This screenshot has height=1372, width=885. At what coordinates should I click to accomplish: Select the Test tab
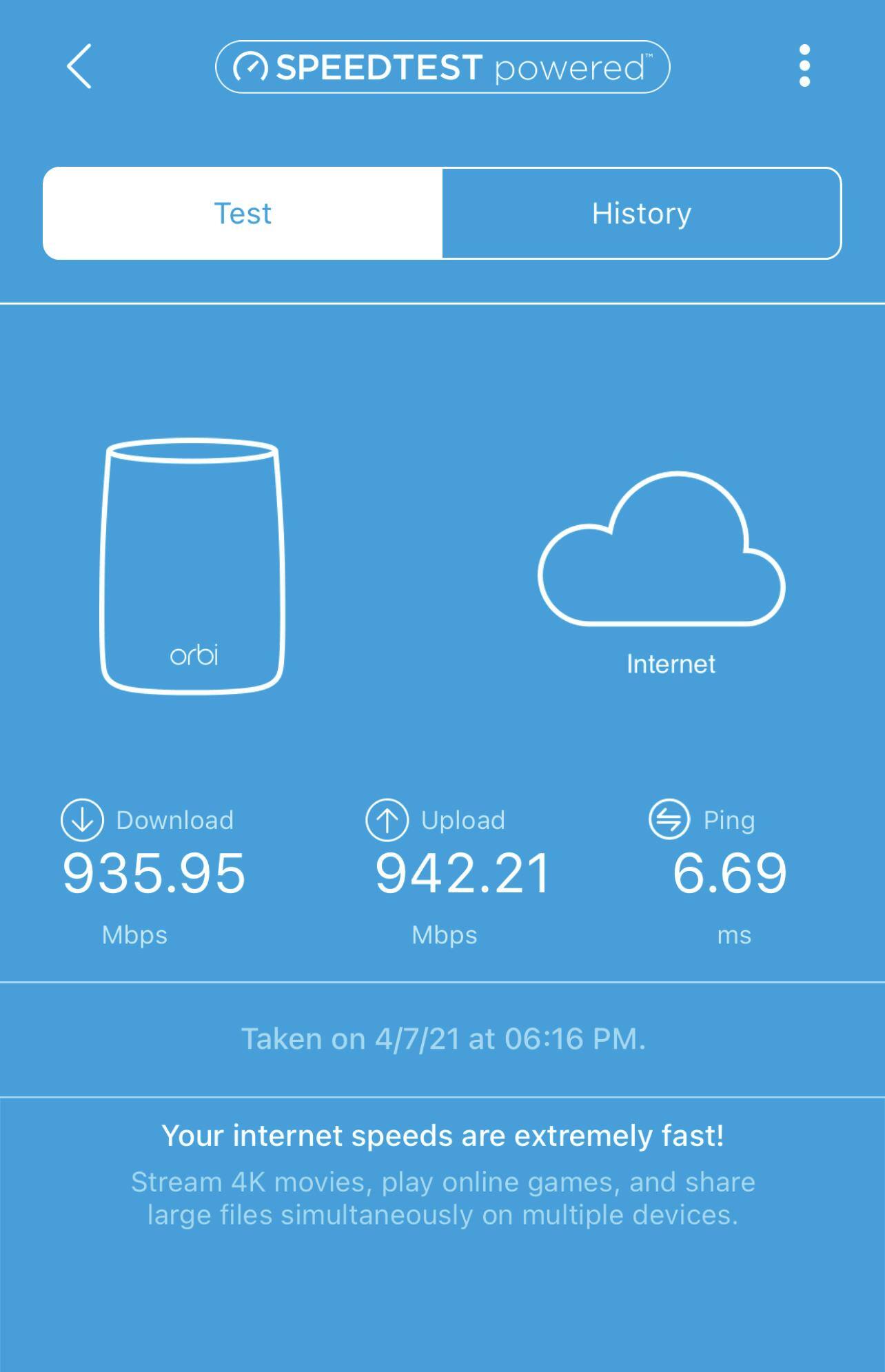click(243, 214)
